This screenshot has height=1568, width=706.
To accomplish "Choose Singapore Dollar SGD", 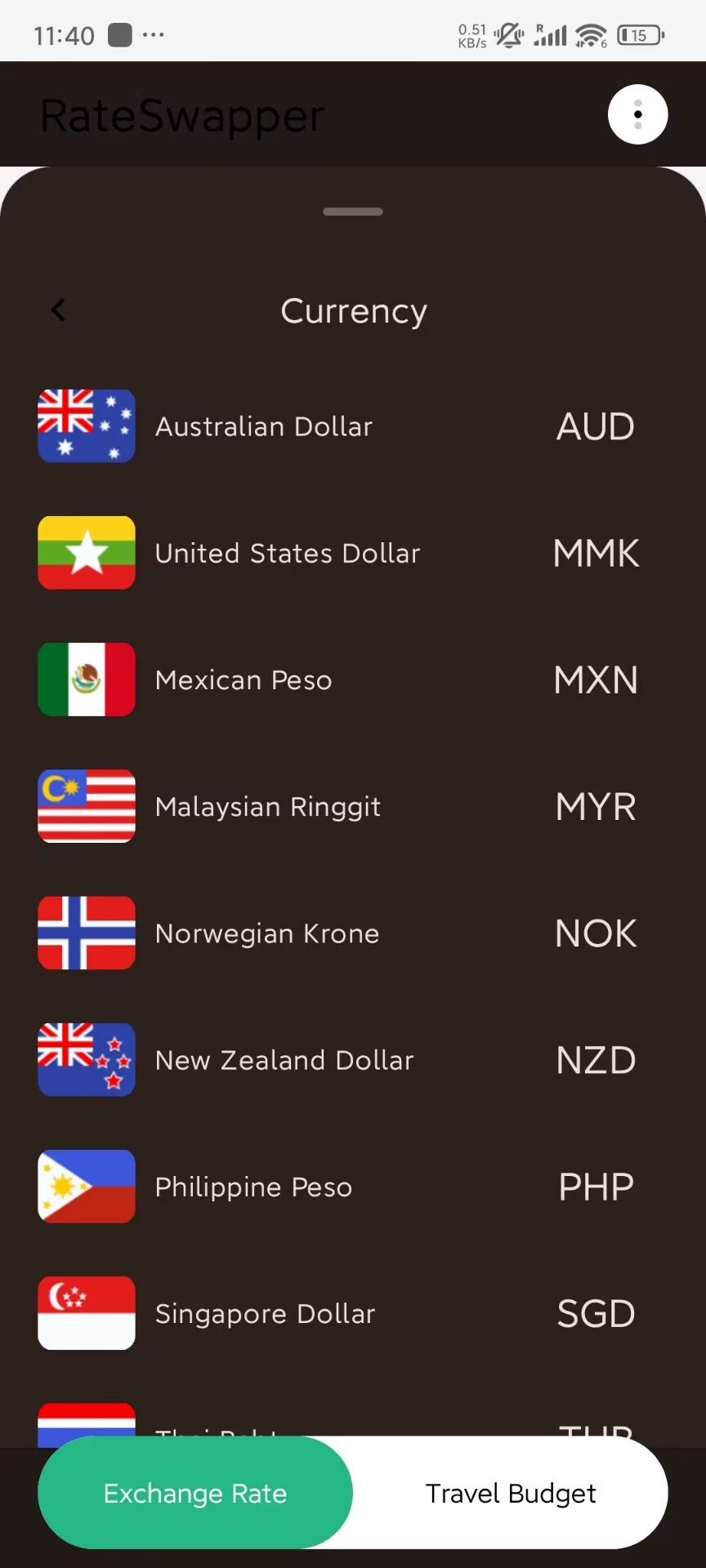I will (x=353, y=1312).
